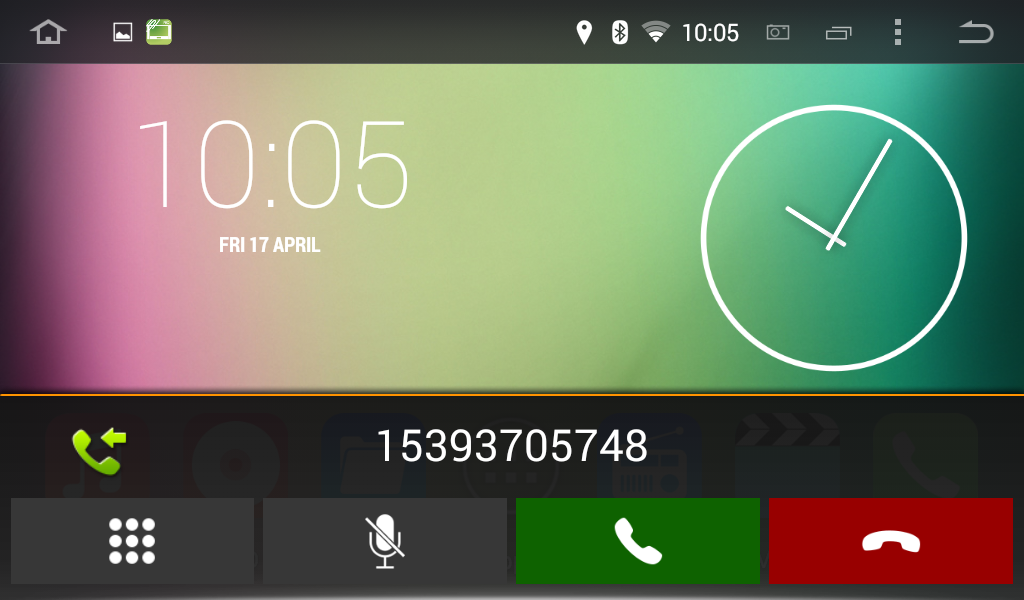Open recent apps from top bar
1024x600 pixels.
[x=838, y=33]
